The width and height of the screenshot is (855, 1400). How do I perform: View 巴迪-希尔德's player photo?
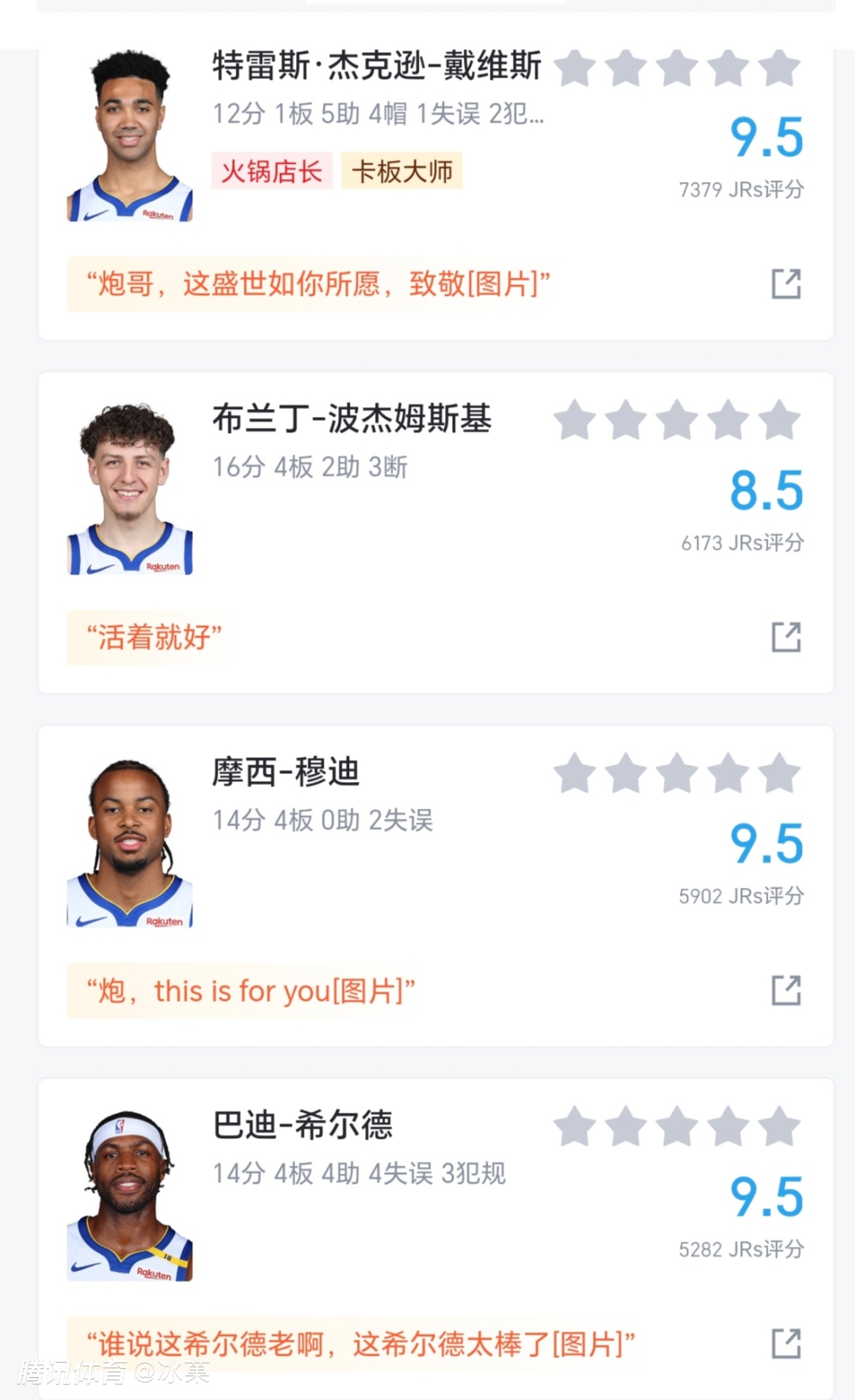pos(130,1196)
